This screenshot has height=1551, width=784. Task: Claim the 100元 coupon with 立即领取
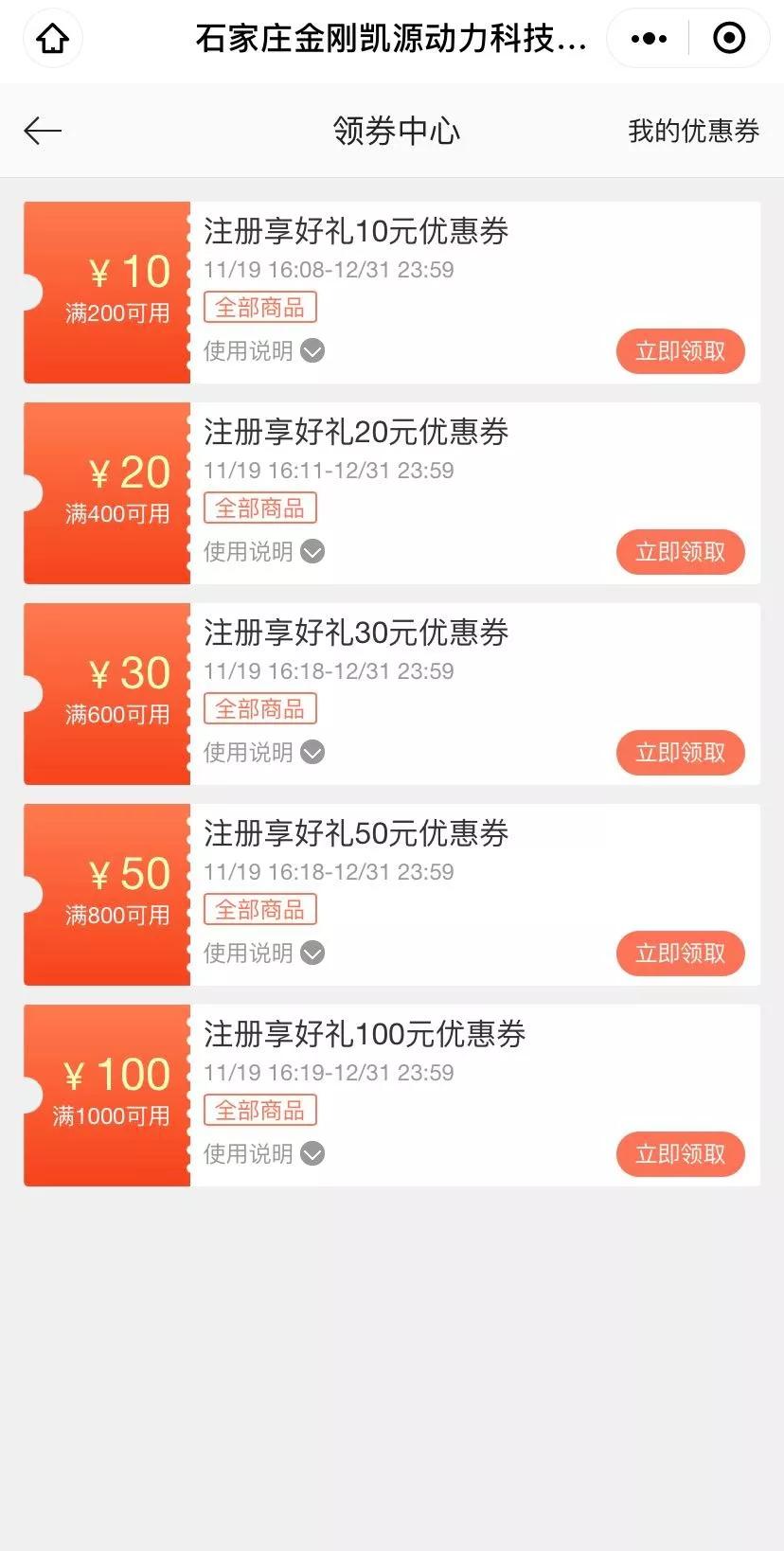pyautogui.click(x=681, y=1154)
